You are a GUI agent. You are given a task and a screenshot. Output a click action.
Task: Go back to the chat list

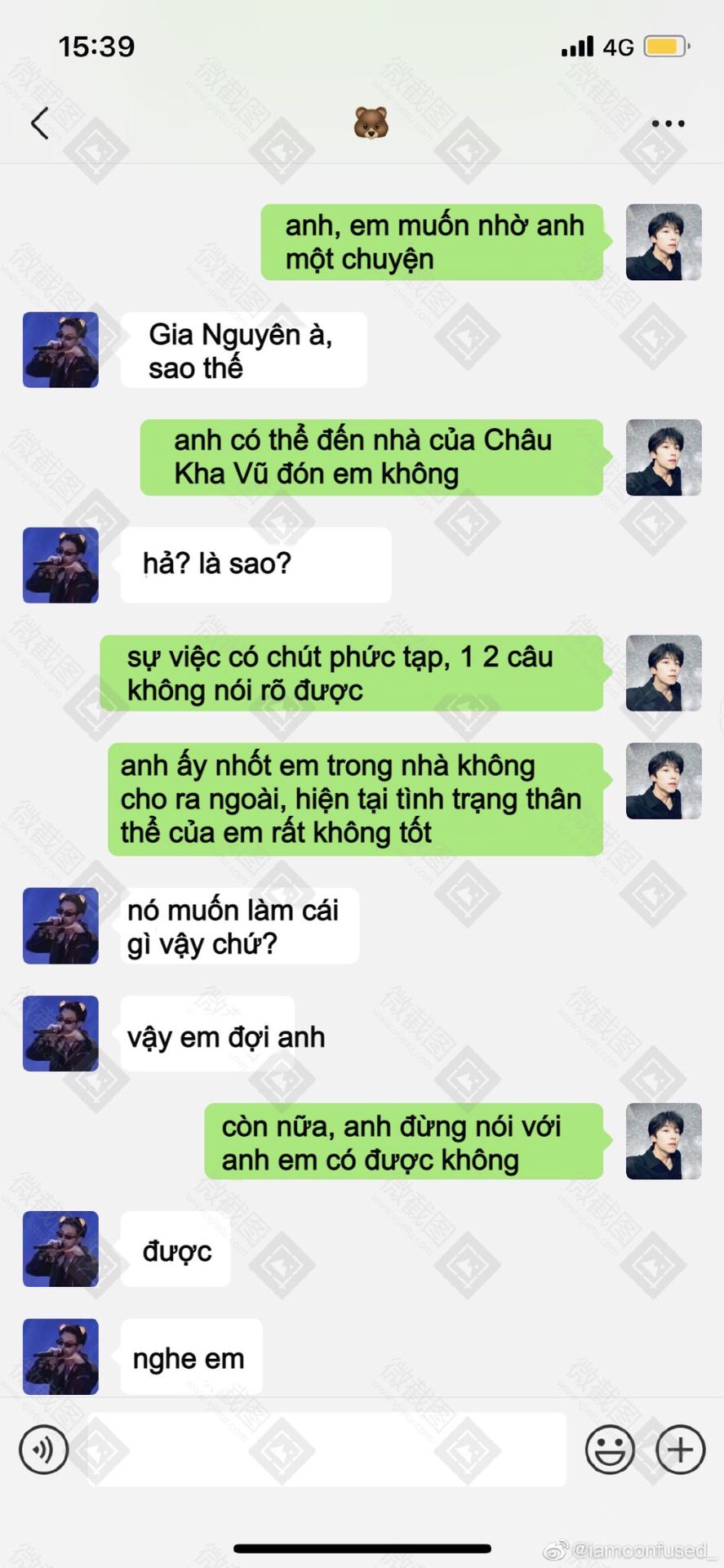pos(39,123)
